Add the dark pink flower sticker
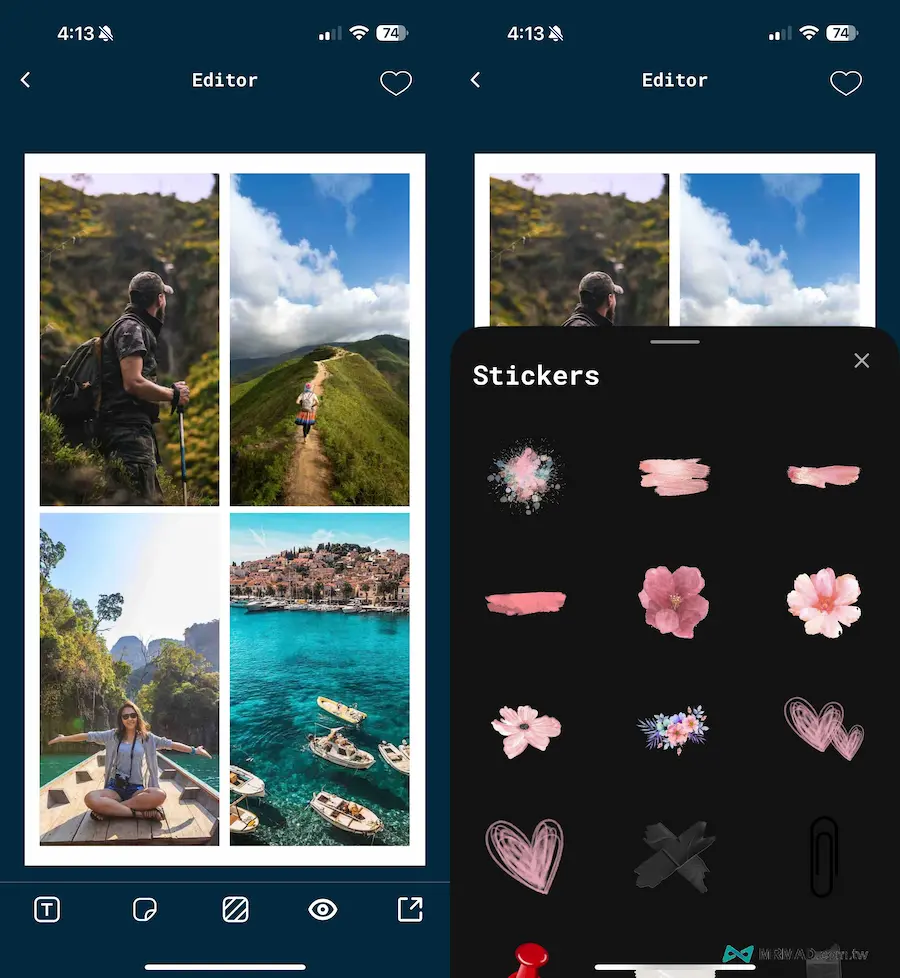 tap(674, 601)
